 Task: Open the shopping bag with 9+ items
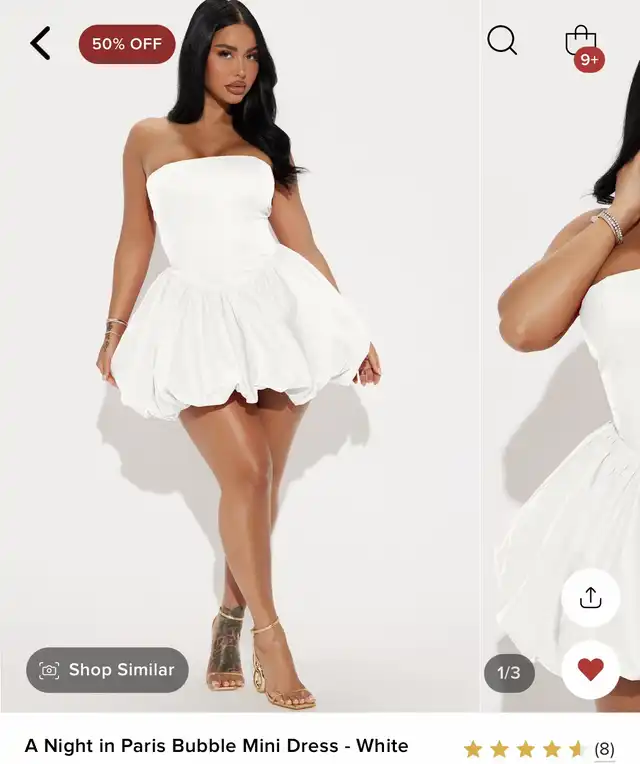coord(581,43)
